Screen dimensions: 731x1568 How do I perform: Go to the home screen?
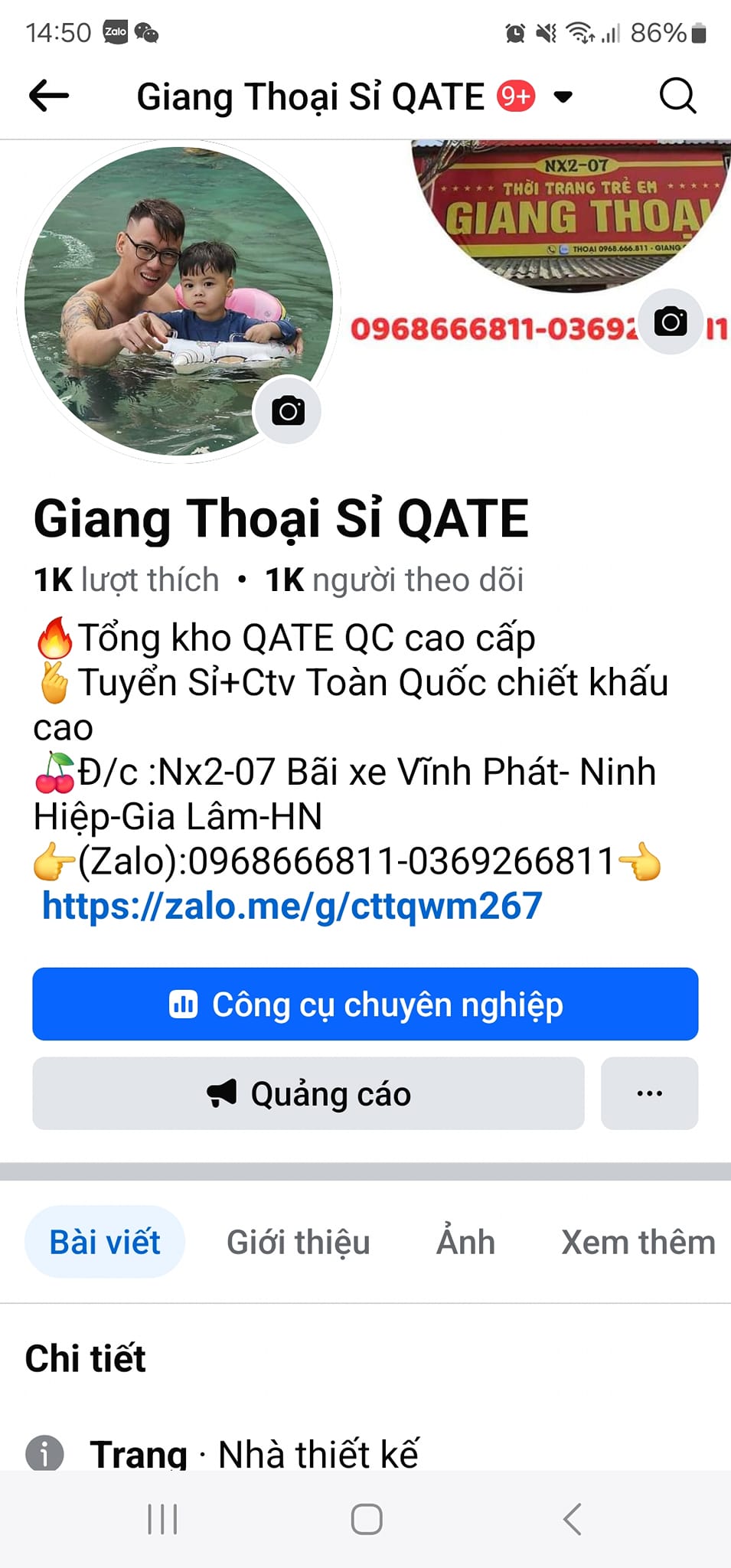point(366,1519)
